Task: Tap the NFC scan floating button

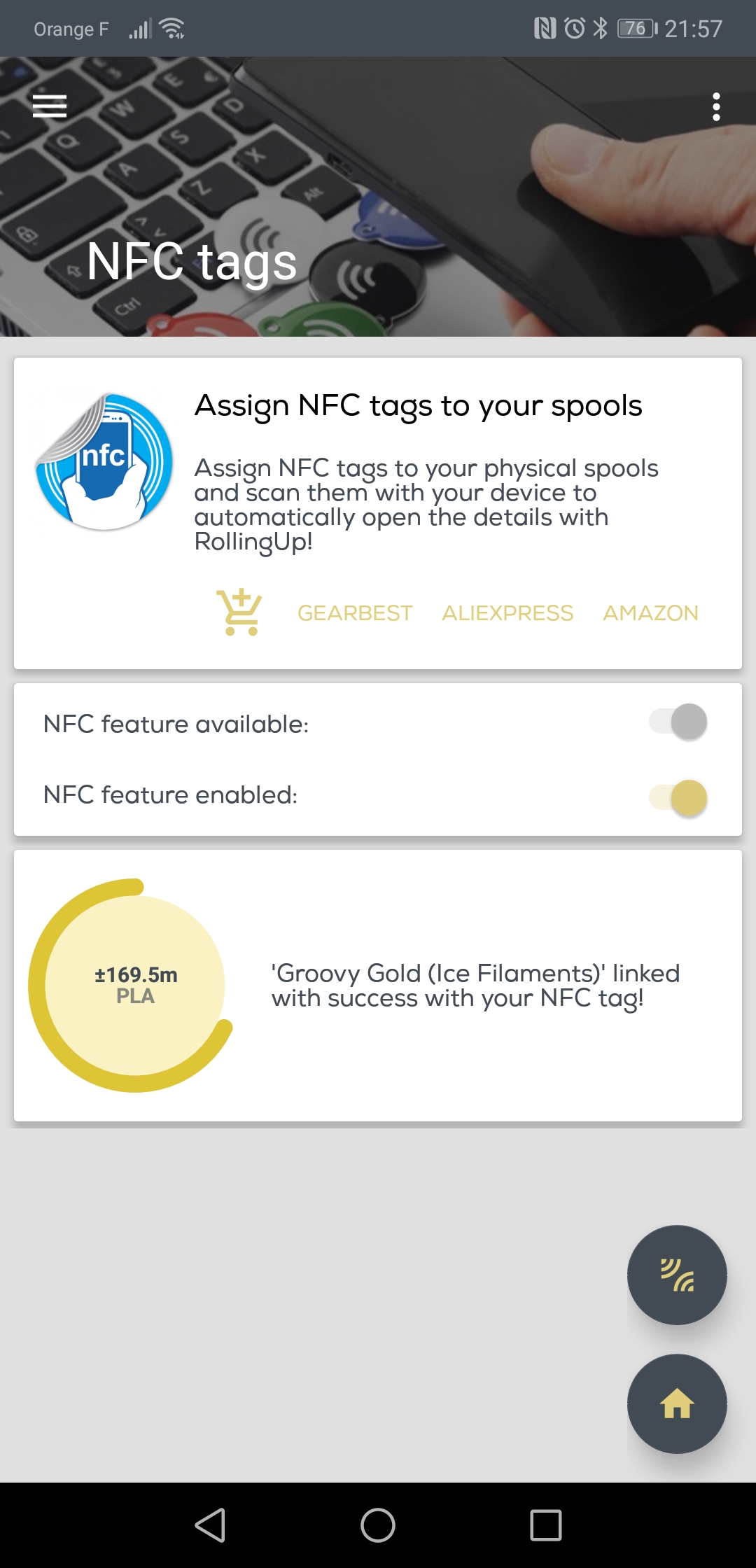Action: tap(677, 1275)
